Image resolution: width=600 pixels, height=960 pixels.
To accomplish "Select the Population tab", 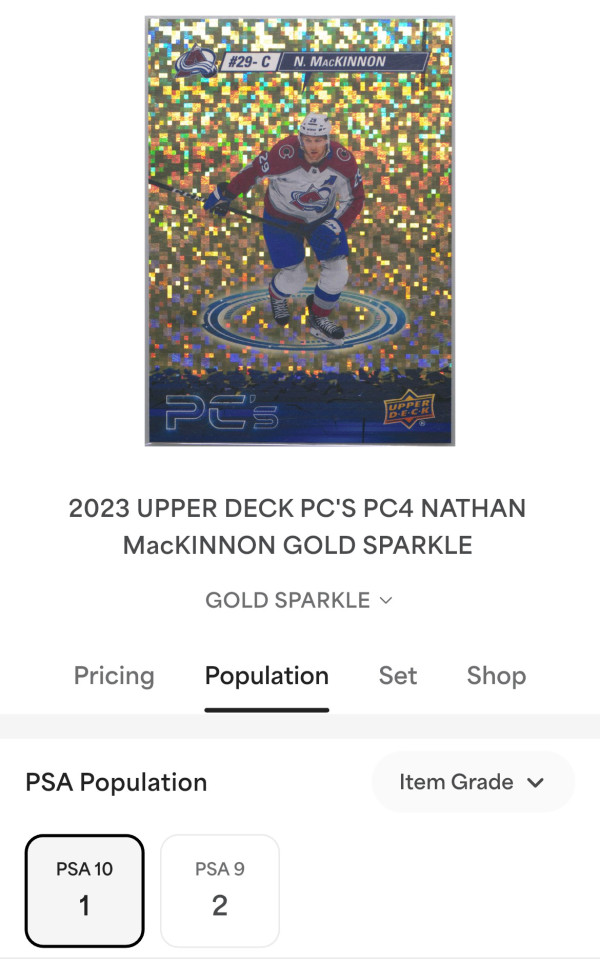I will pos(266,676).
